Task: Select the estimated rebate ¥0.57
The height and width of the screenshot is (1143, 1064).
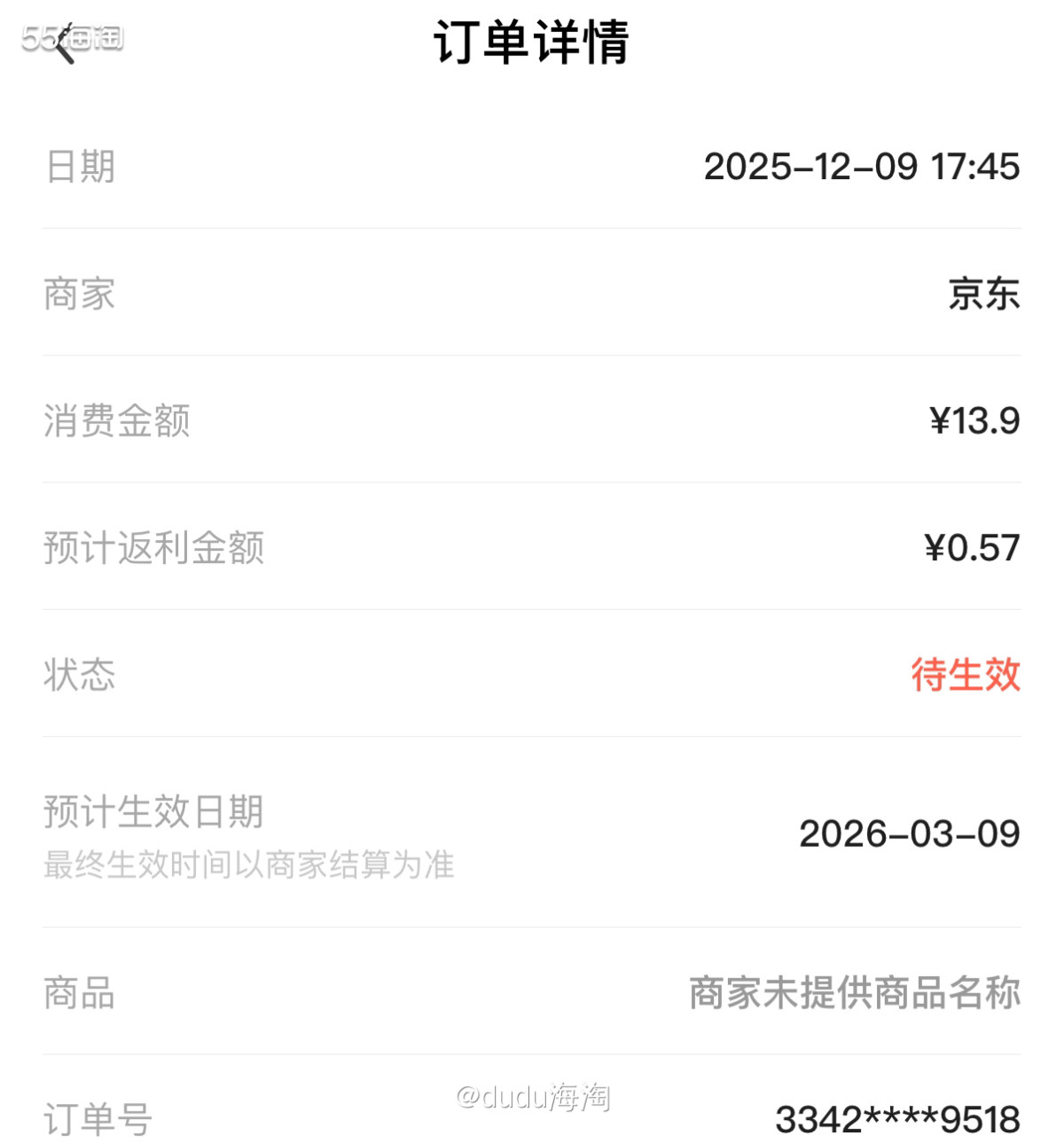Action: (972, 550)
